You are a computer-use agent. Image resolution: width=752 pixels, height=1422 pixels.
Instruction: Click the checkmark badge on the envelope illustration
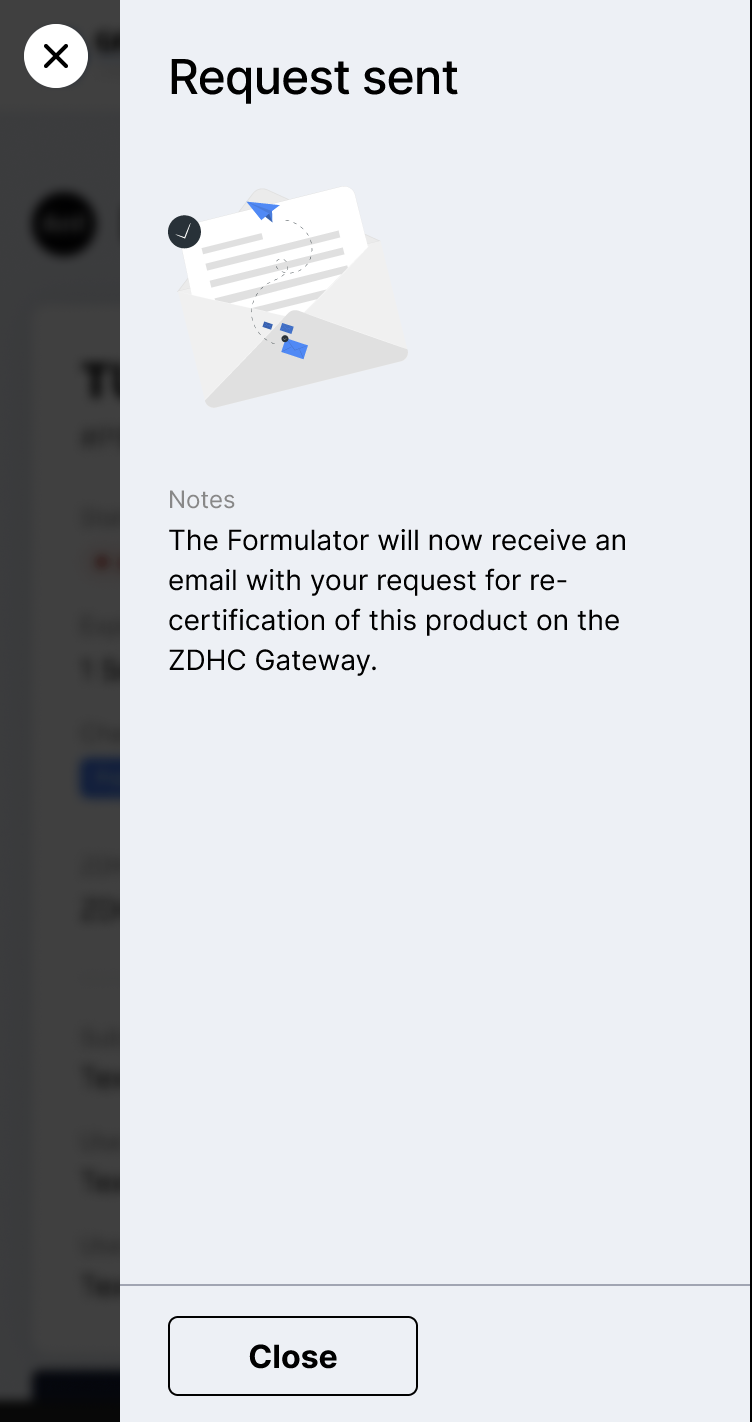point(184,232)
